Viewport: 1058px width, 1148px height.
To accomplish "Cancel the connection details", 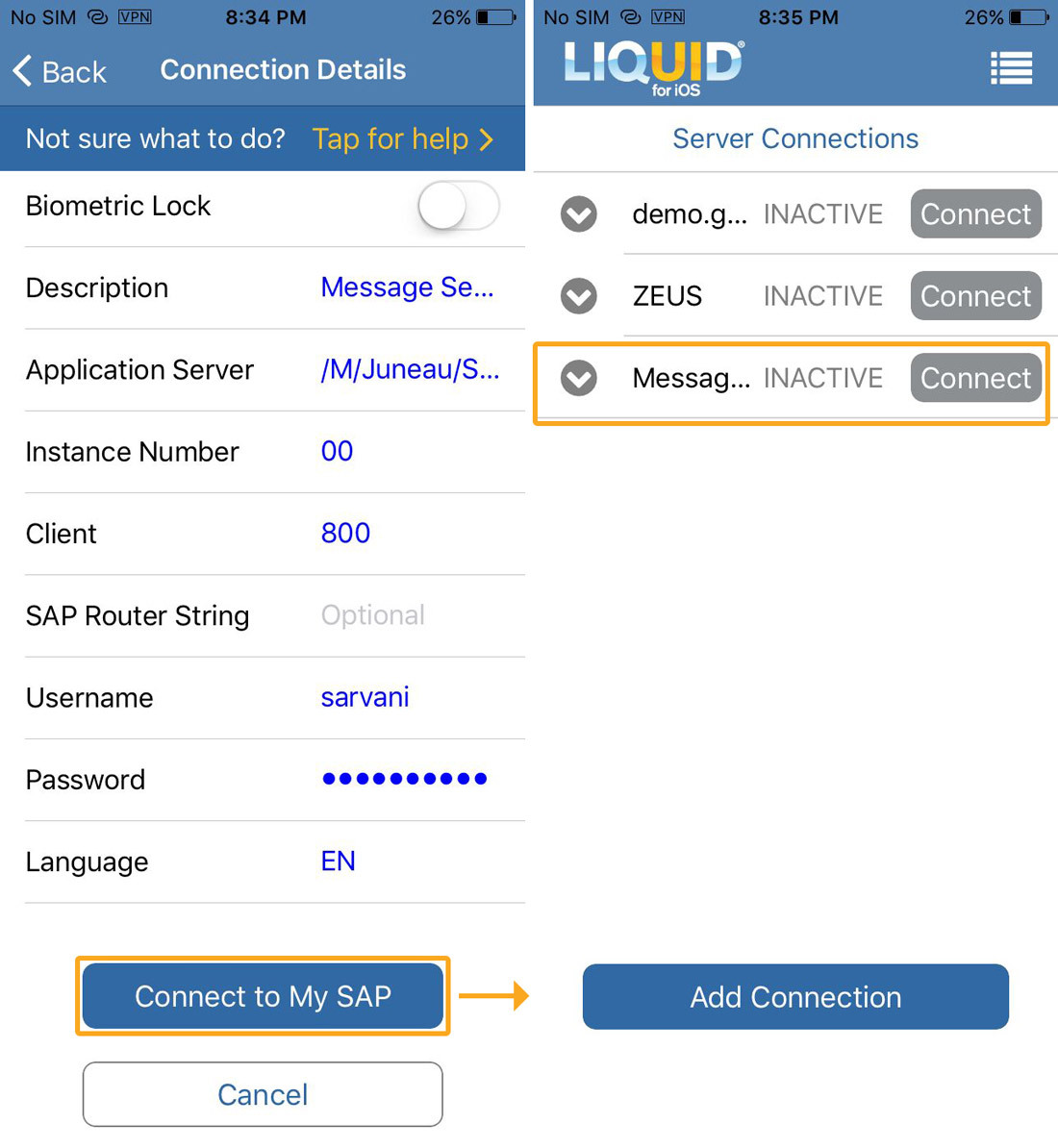I will point(263,1094).
